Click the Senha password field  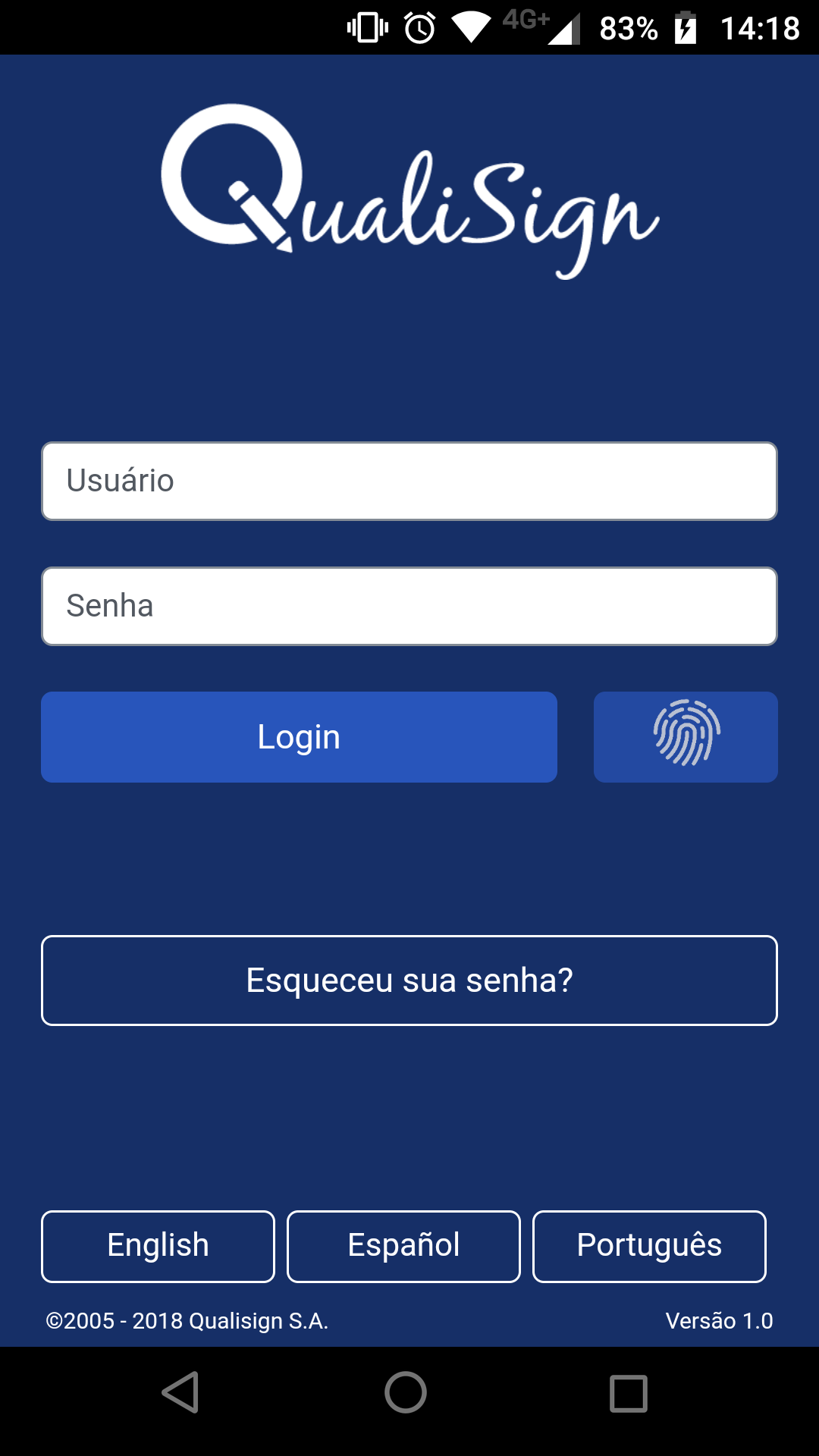coord(409,605)
